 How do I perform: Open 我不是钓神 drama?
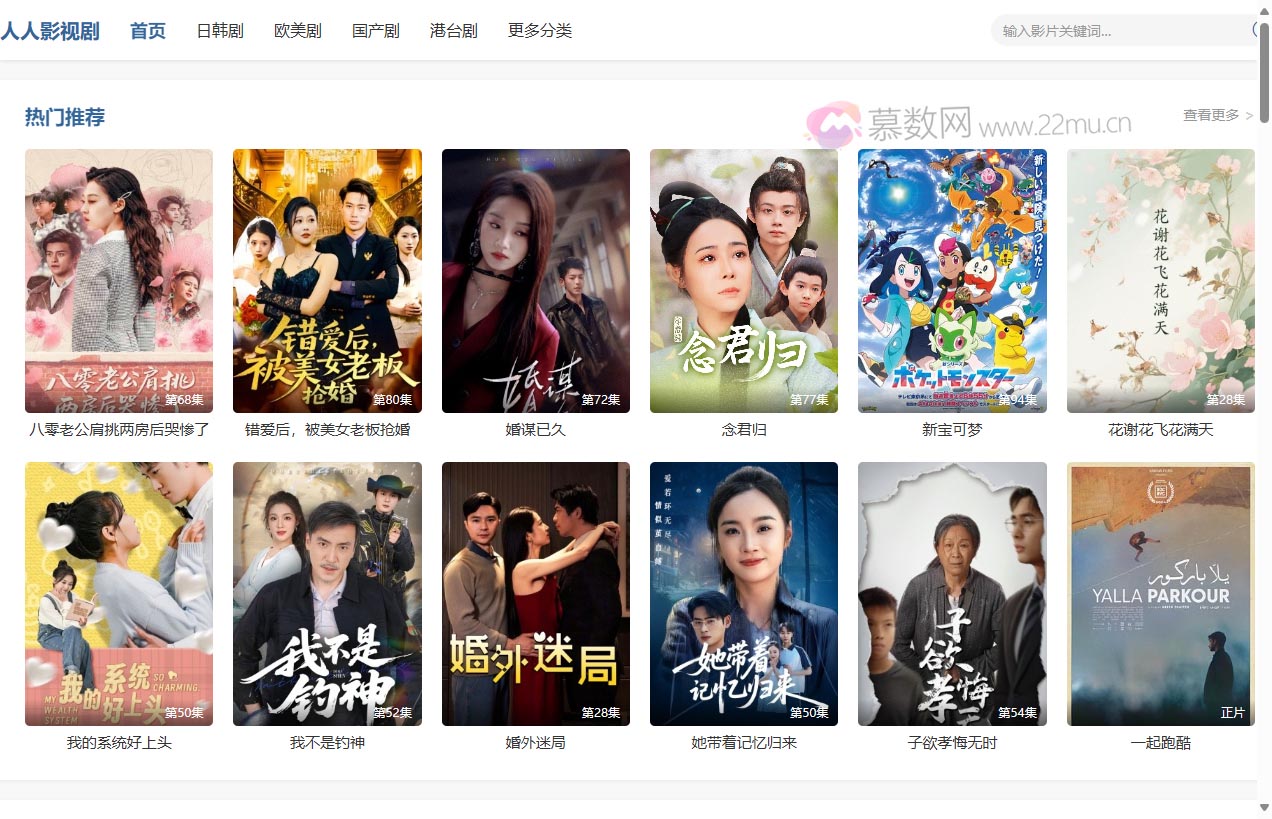click(327, 593)
